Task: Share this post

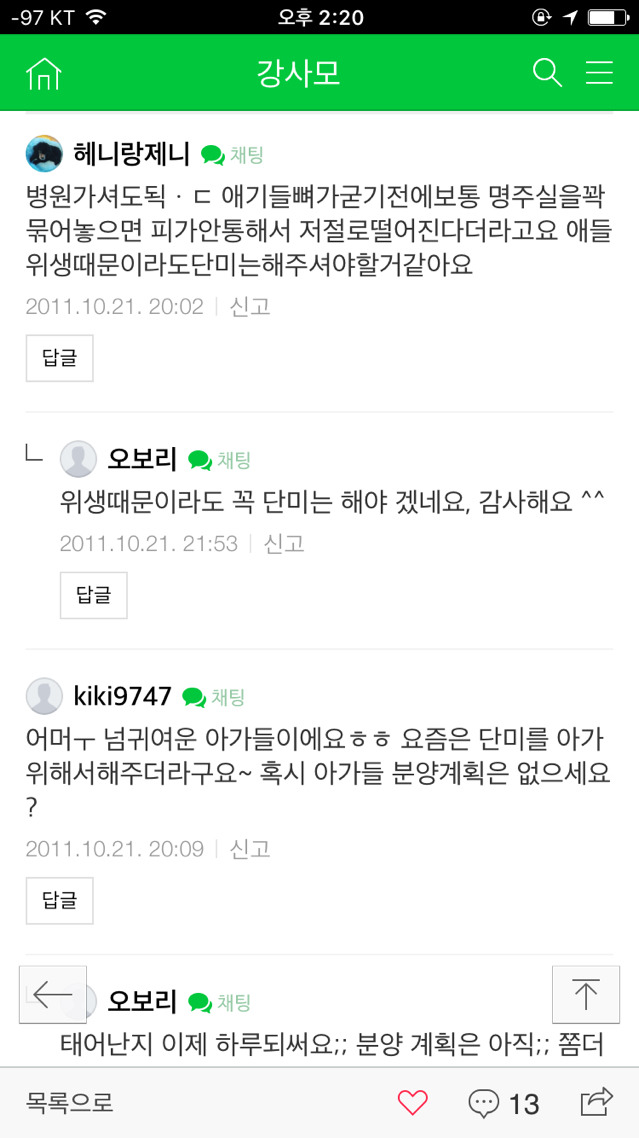Action: click(x=596, y=1102)
